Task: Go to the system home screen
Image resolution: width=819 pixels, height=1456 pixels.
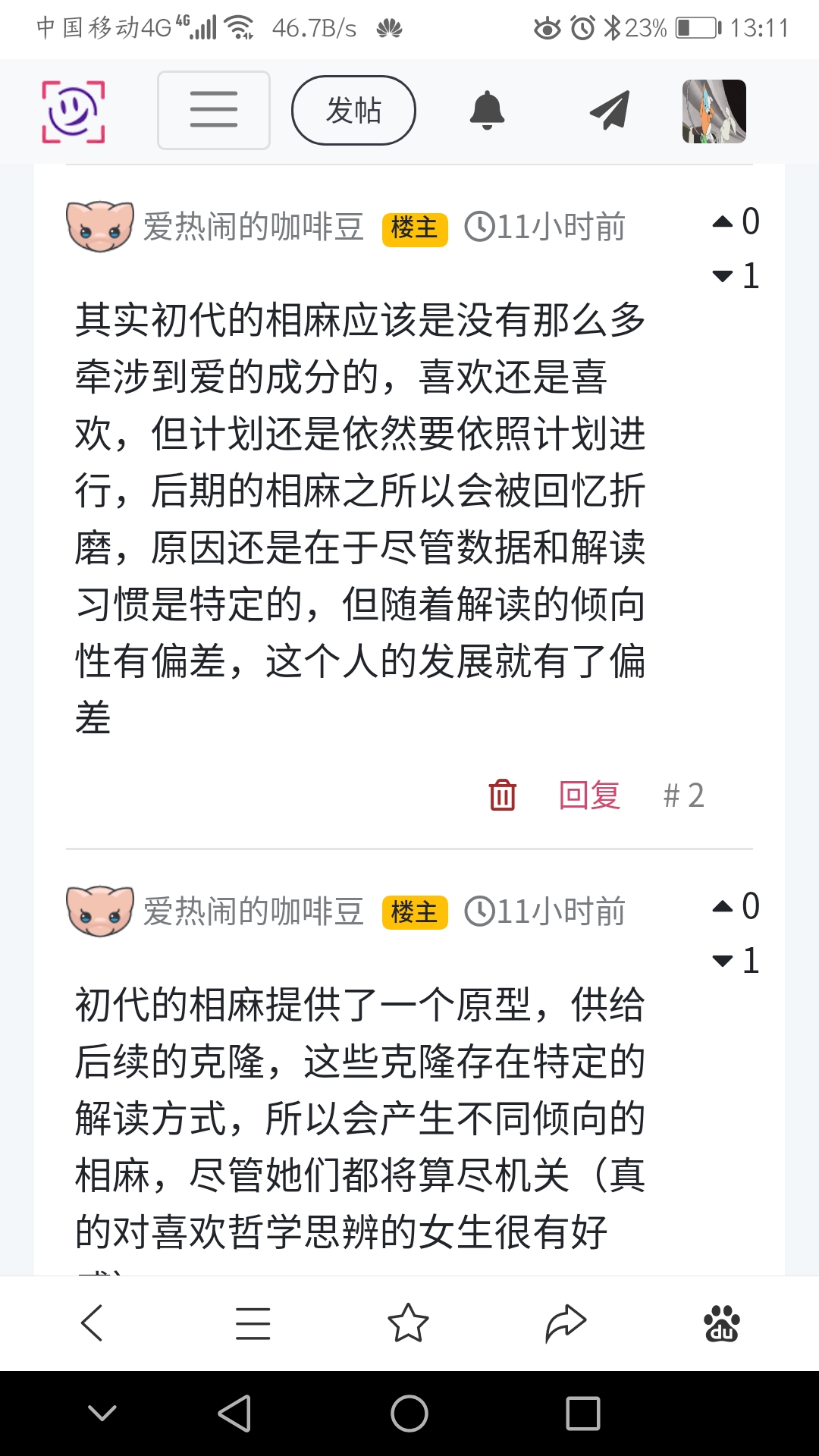Action: click(x=409, y=1414)
